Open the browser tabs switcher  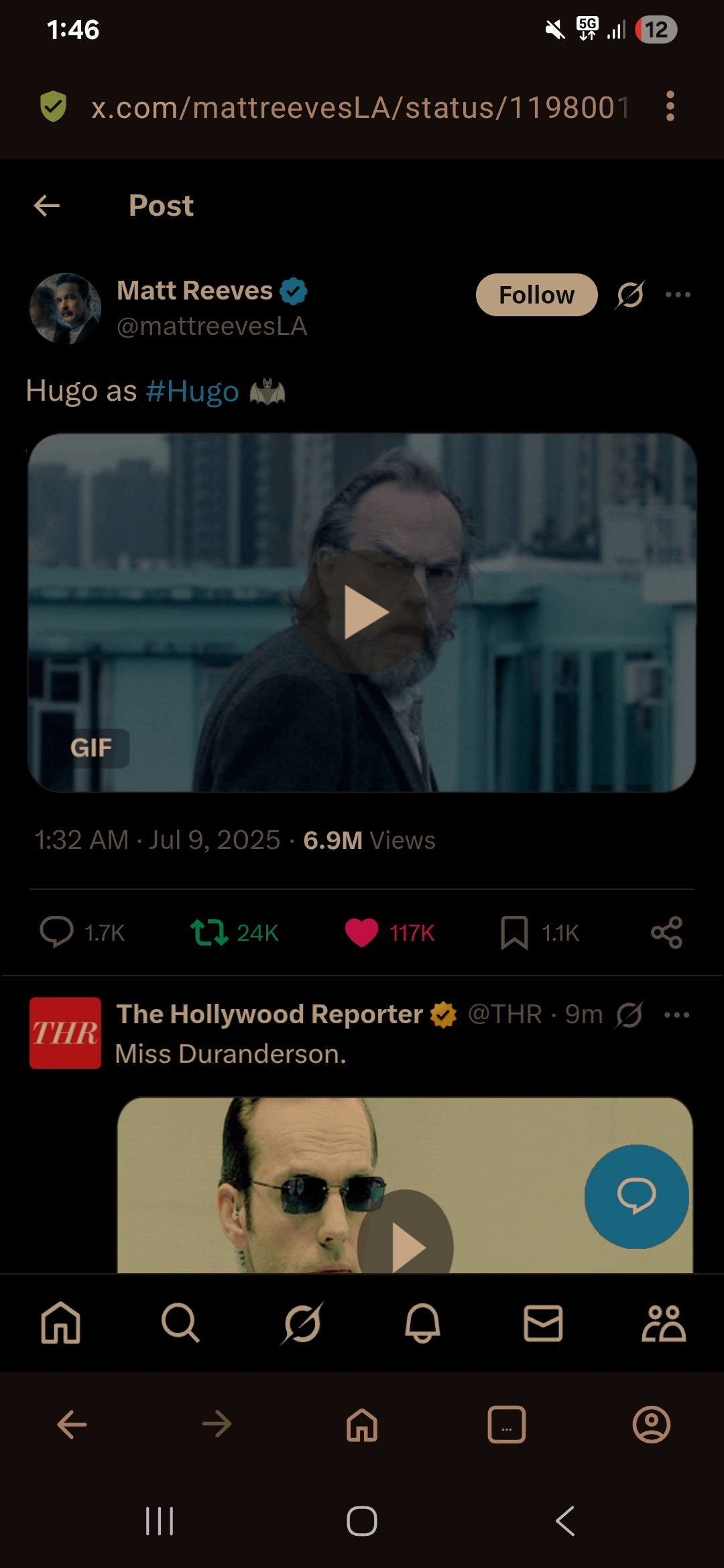[506, 1424]
